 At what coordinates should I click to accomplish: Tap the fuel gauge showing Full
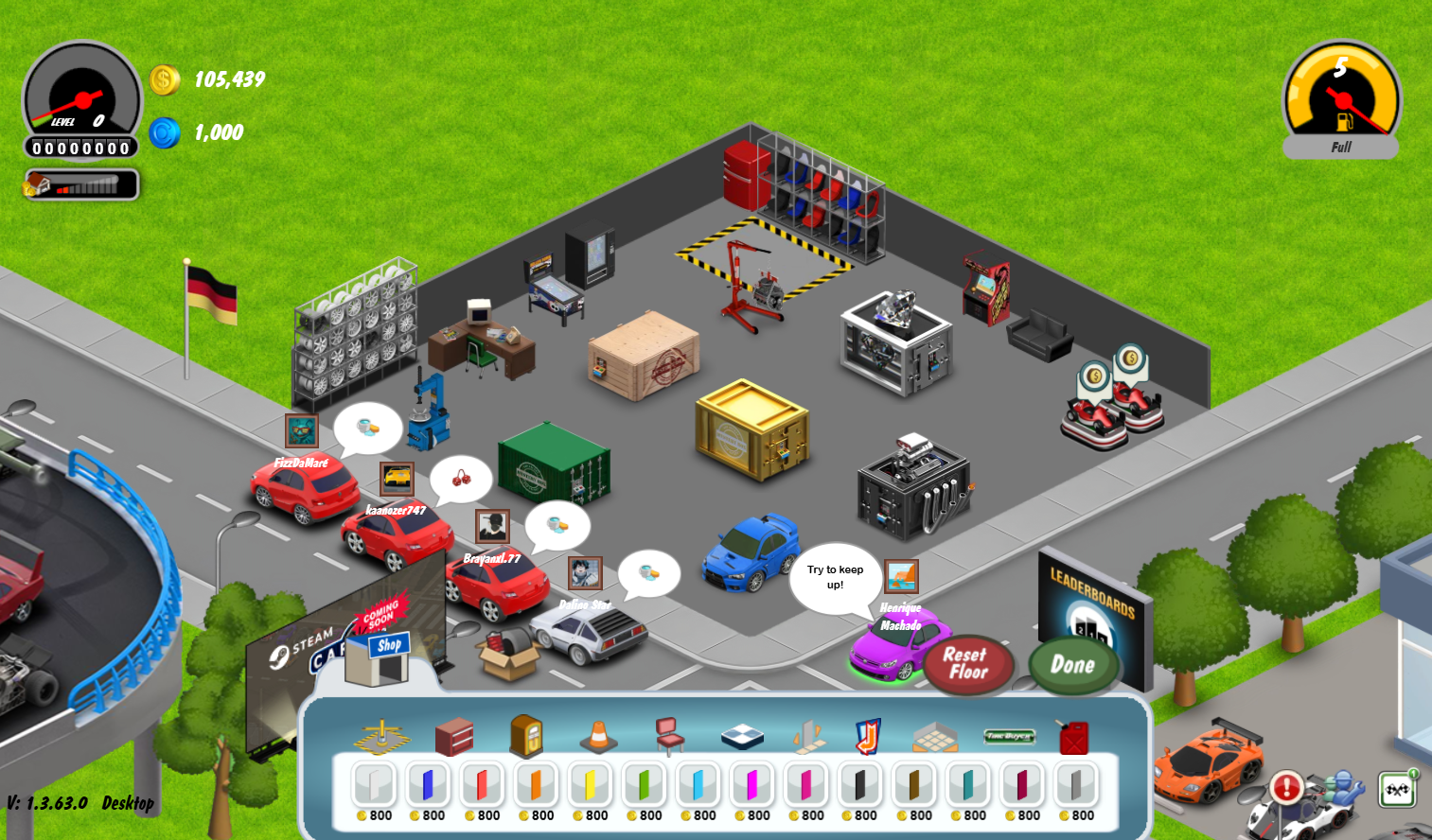(x=1341, y=99)
